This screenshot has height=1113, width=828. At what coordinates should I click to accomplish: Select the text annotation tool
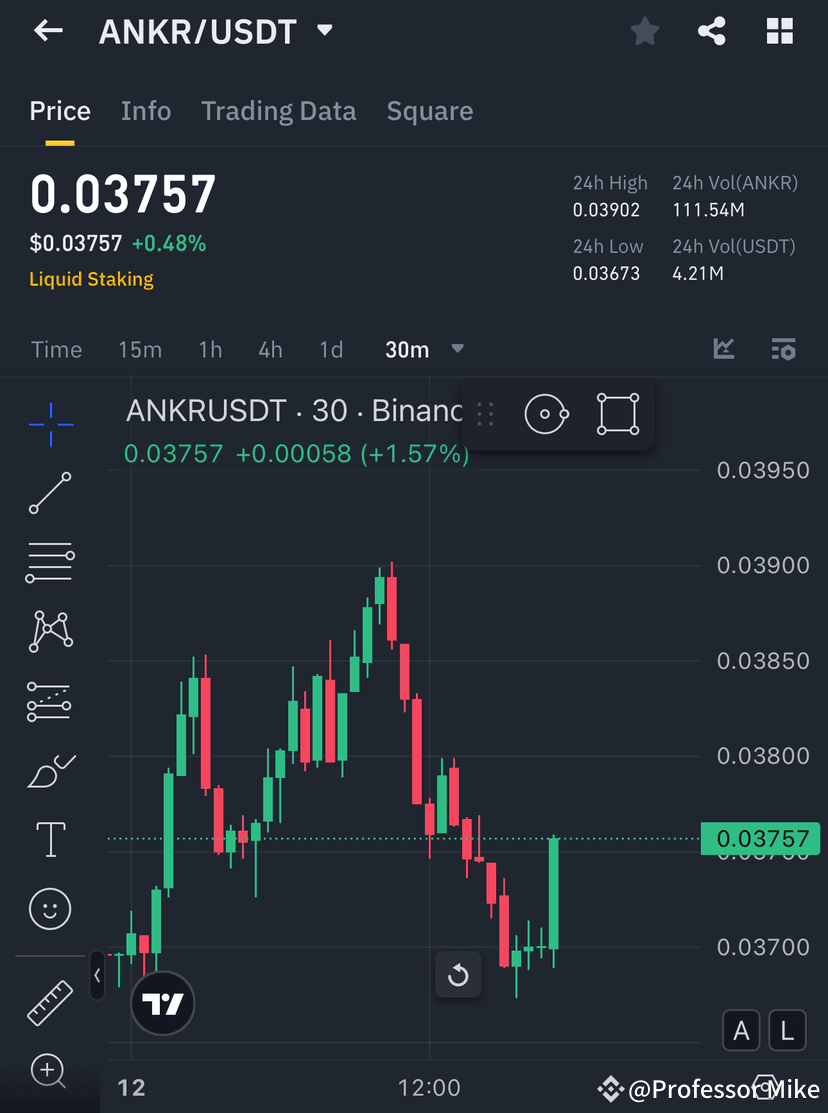click(x=50, y=839)
